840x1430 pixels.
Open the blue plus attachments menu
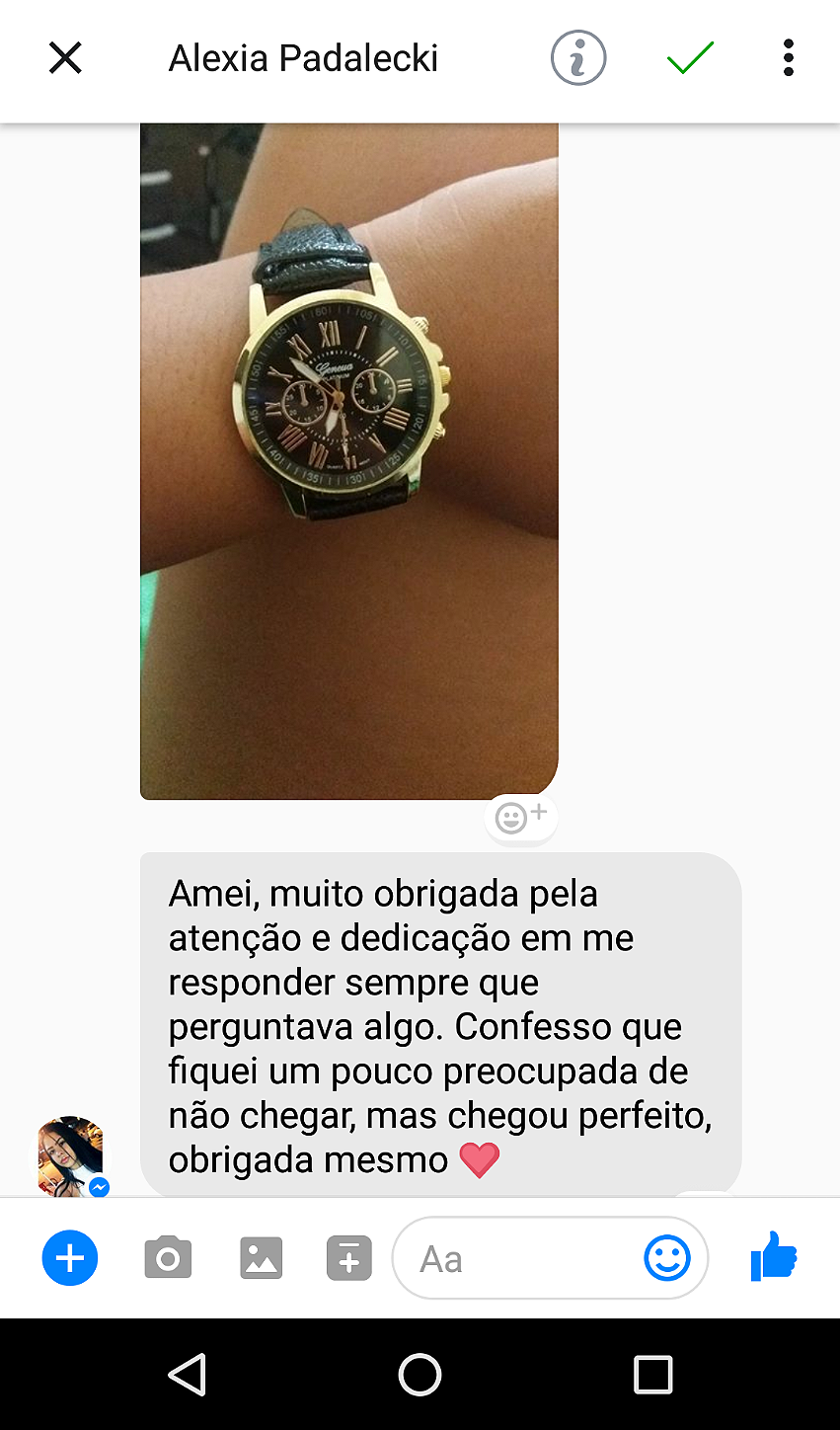pyautogui.click(x=70, y=1258)
